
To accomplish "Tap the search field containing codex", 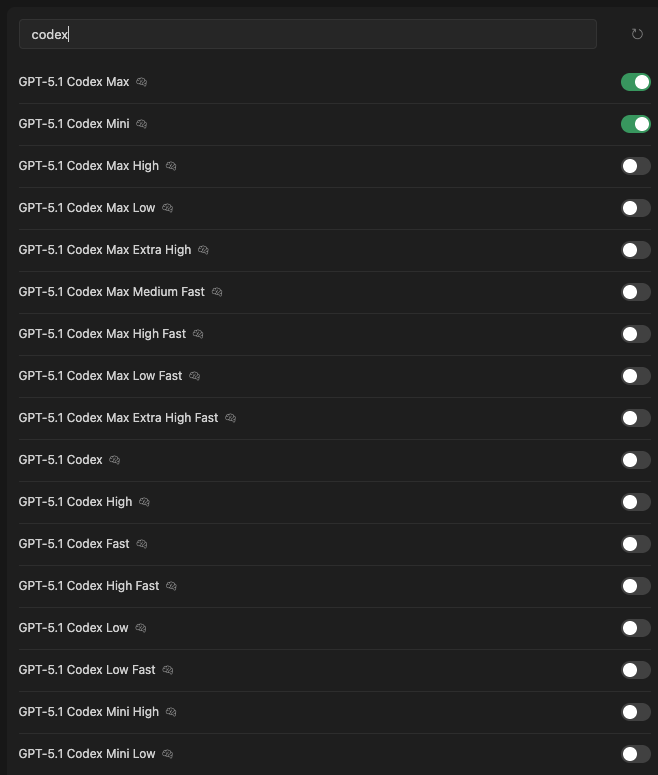I will point(307,34).
